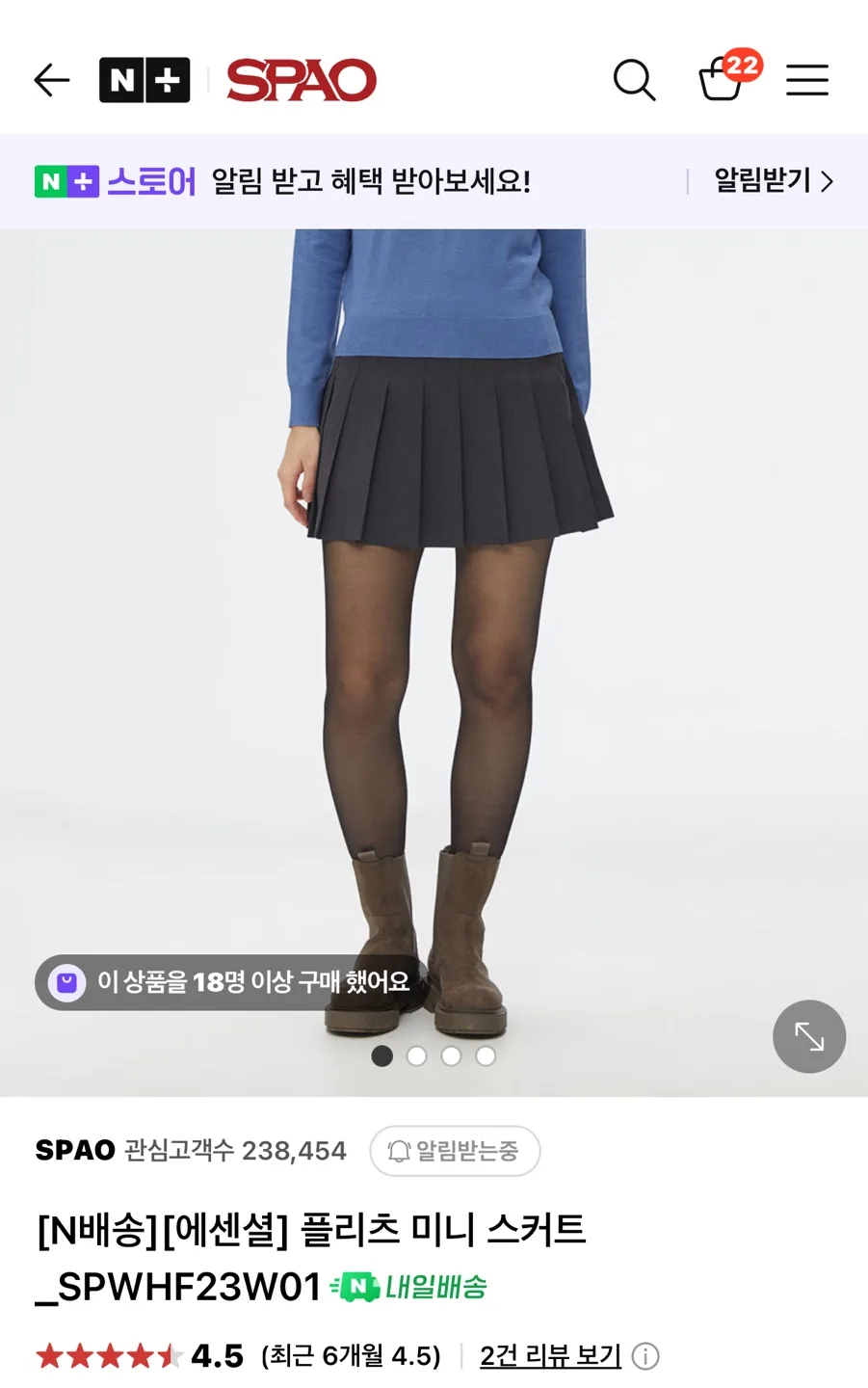Expand the product image to fullscreen
This screenshot has height=1388, width=868.
coord(809,1036)
